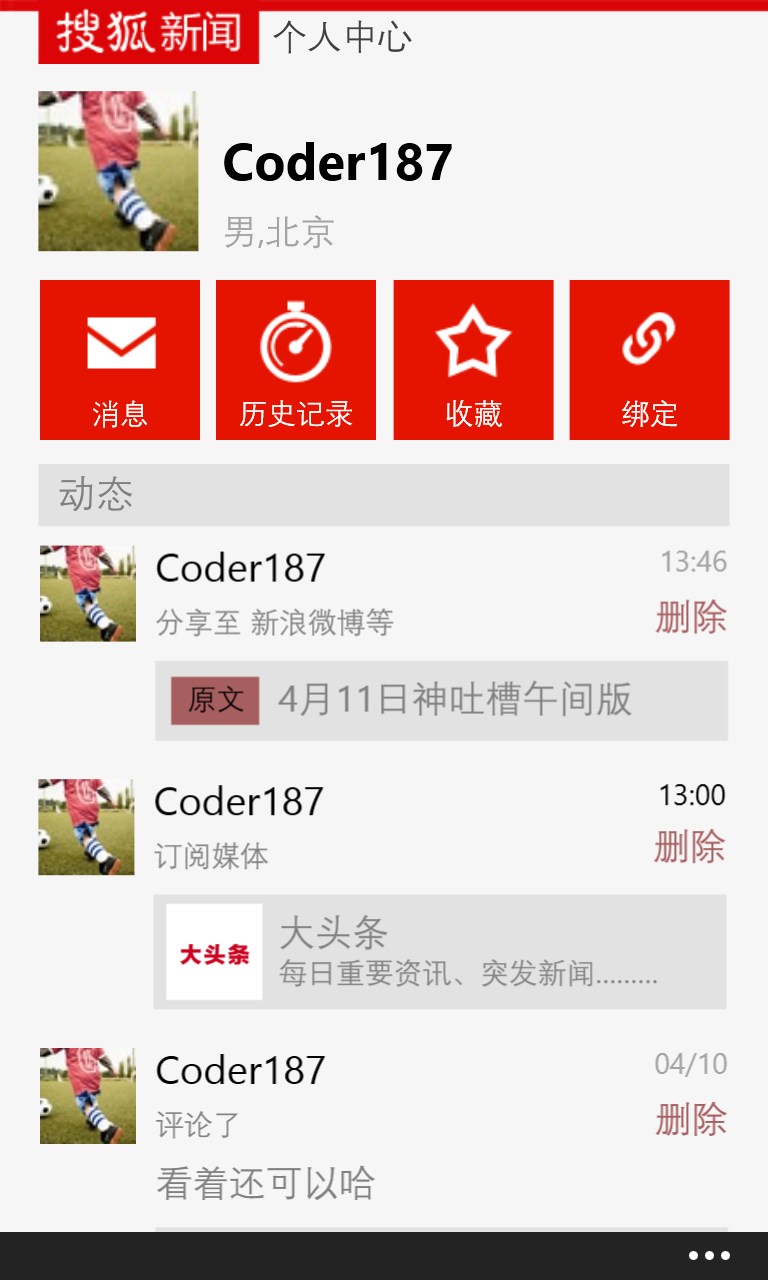This screenshot has height=1280, width=768.
Task: Open the 绑定 account binding tile
Action: pyautogui.click(x=649, y=360)
